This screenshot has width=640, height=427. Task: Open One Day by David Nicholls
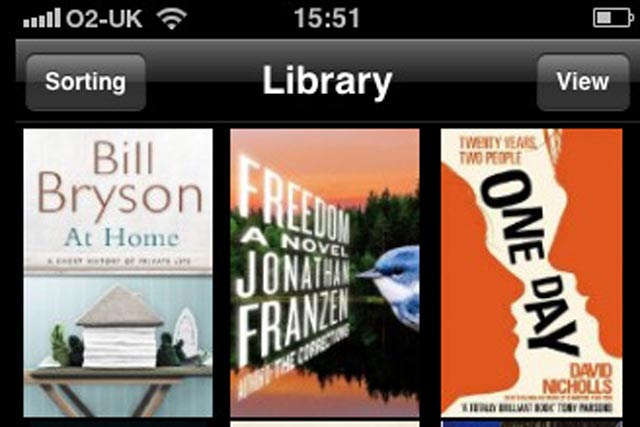tap(531, 272)
